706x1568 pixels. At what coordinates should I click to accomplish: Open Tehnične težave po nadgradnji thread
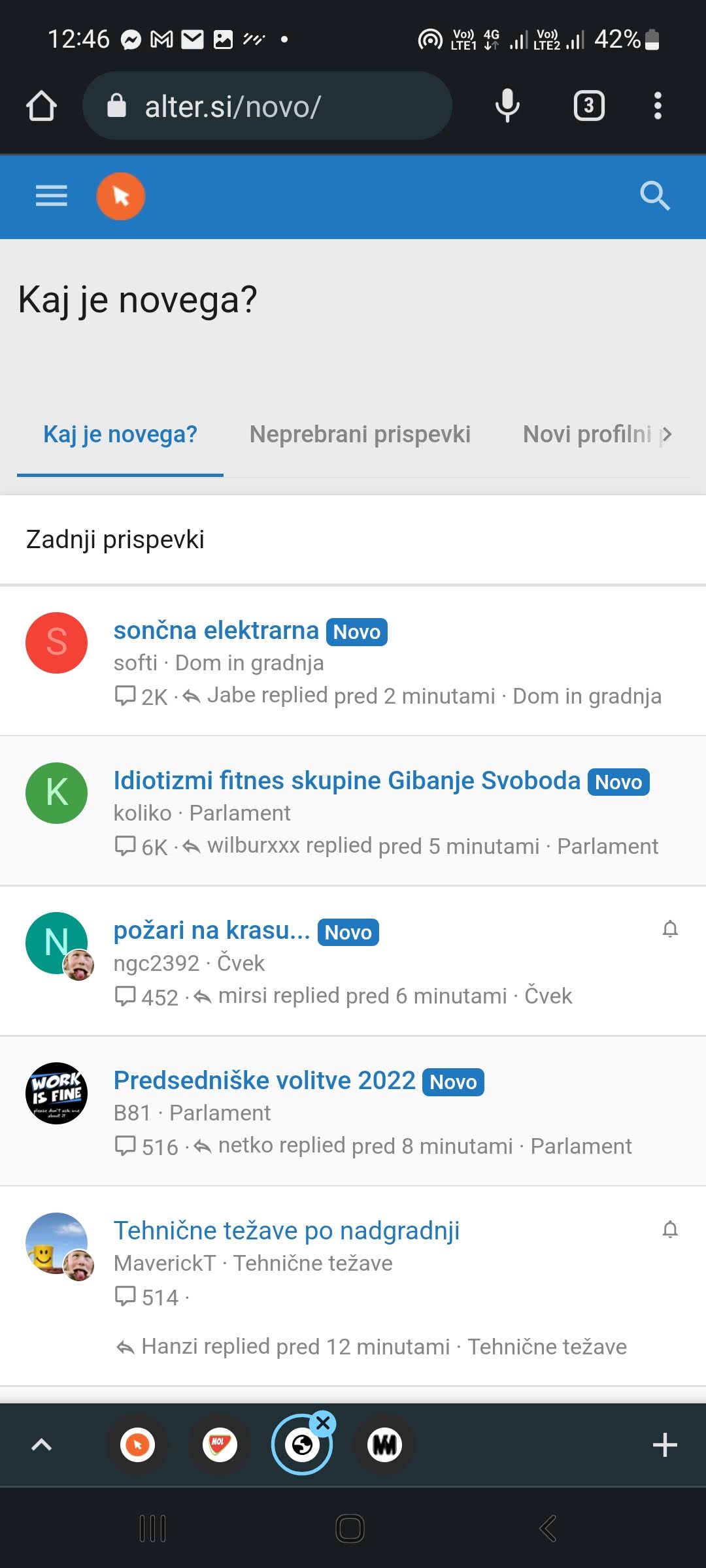point(286,1231)
